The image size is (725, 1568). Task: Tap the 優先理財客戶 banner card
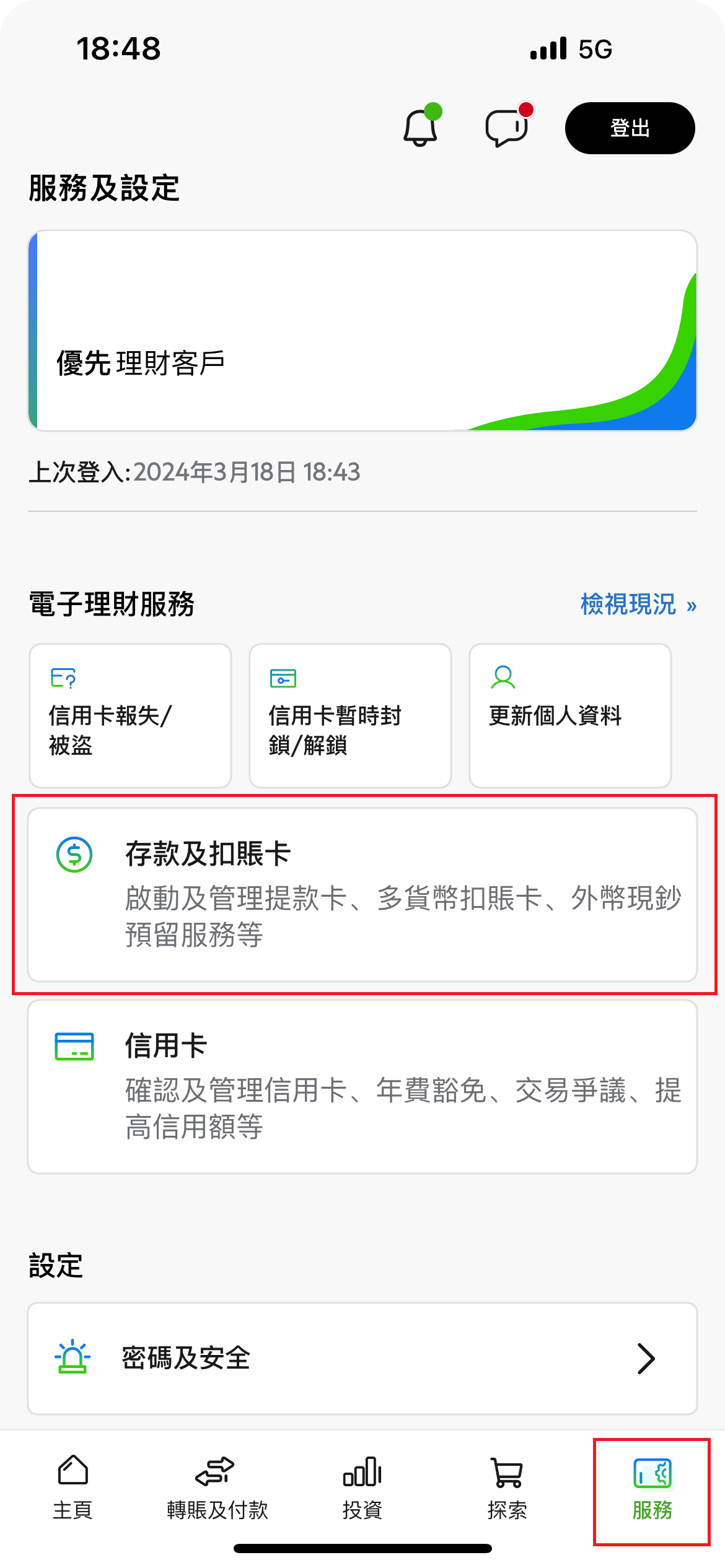click(362, 329)
